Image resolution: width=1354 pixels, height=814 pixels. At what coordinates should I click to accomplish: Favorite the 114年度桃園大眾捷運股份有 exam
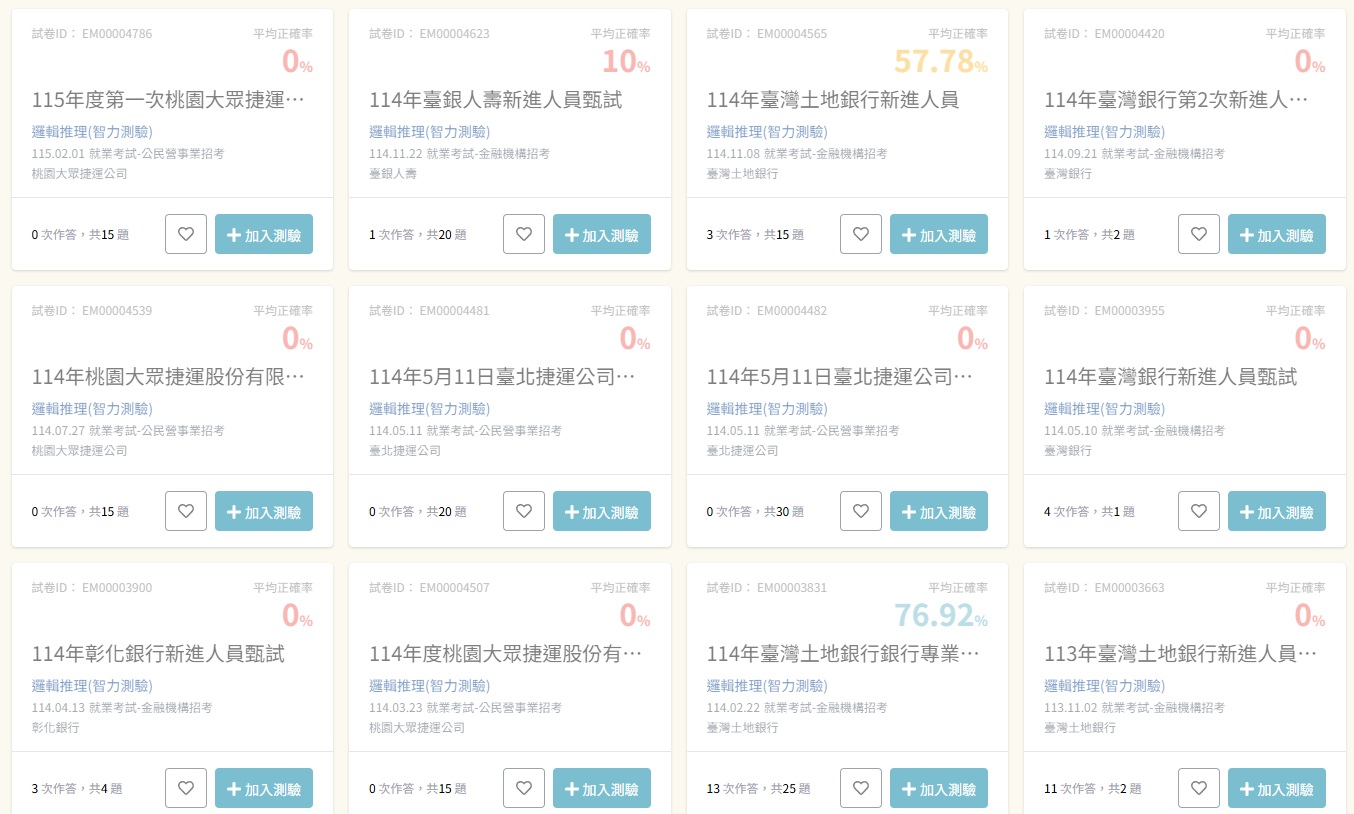[x=524, y=788]
